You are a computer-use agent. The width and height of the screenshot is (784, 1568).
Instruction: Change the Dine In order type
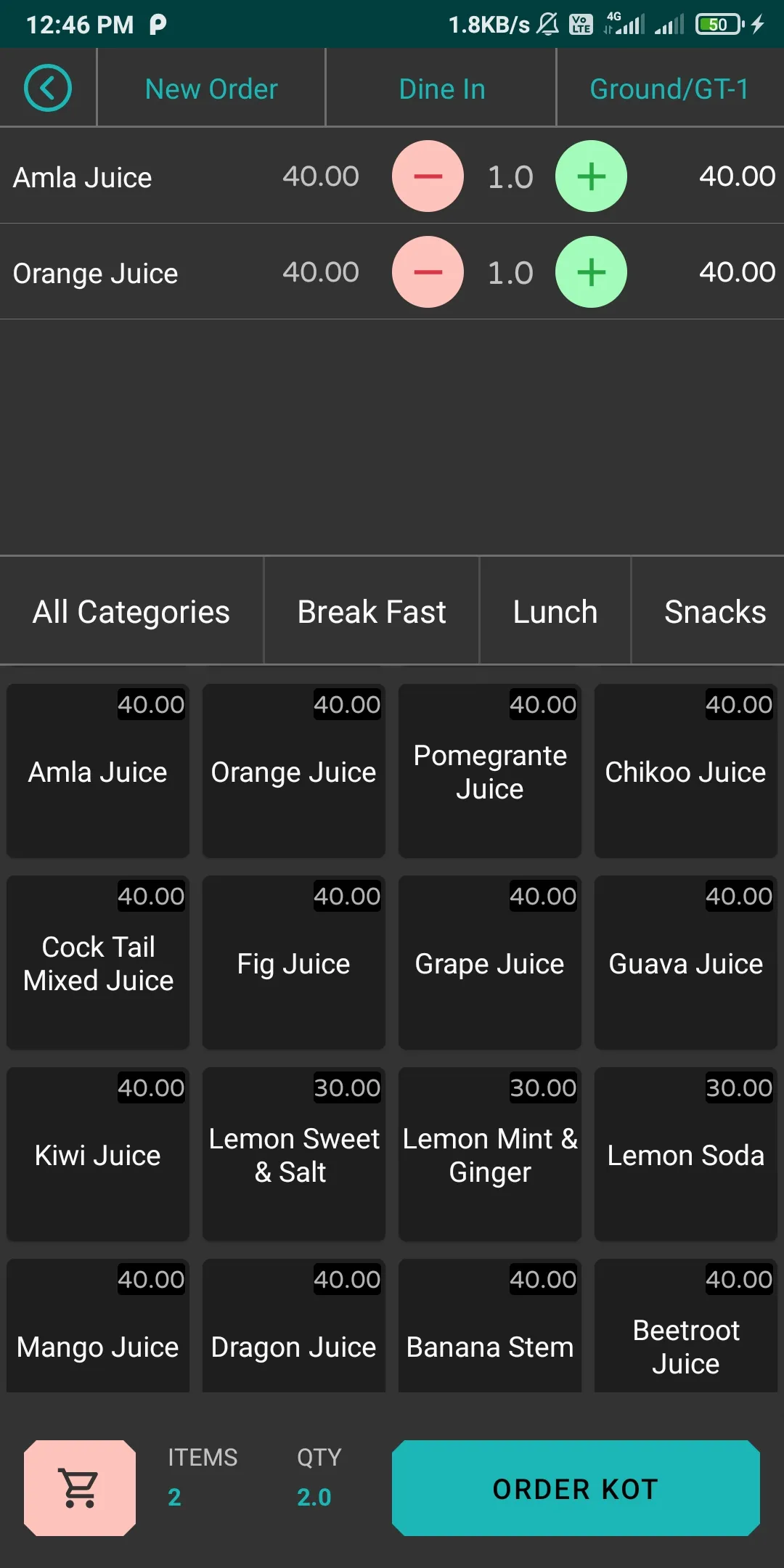(x=441, y=89)
